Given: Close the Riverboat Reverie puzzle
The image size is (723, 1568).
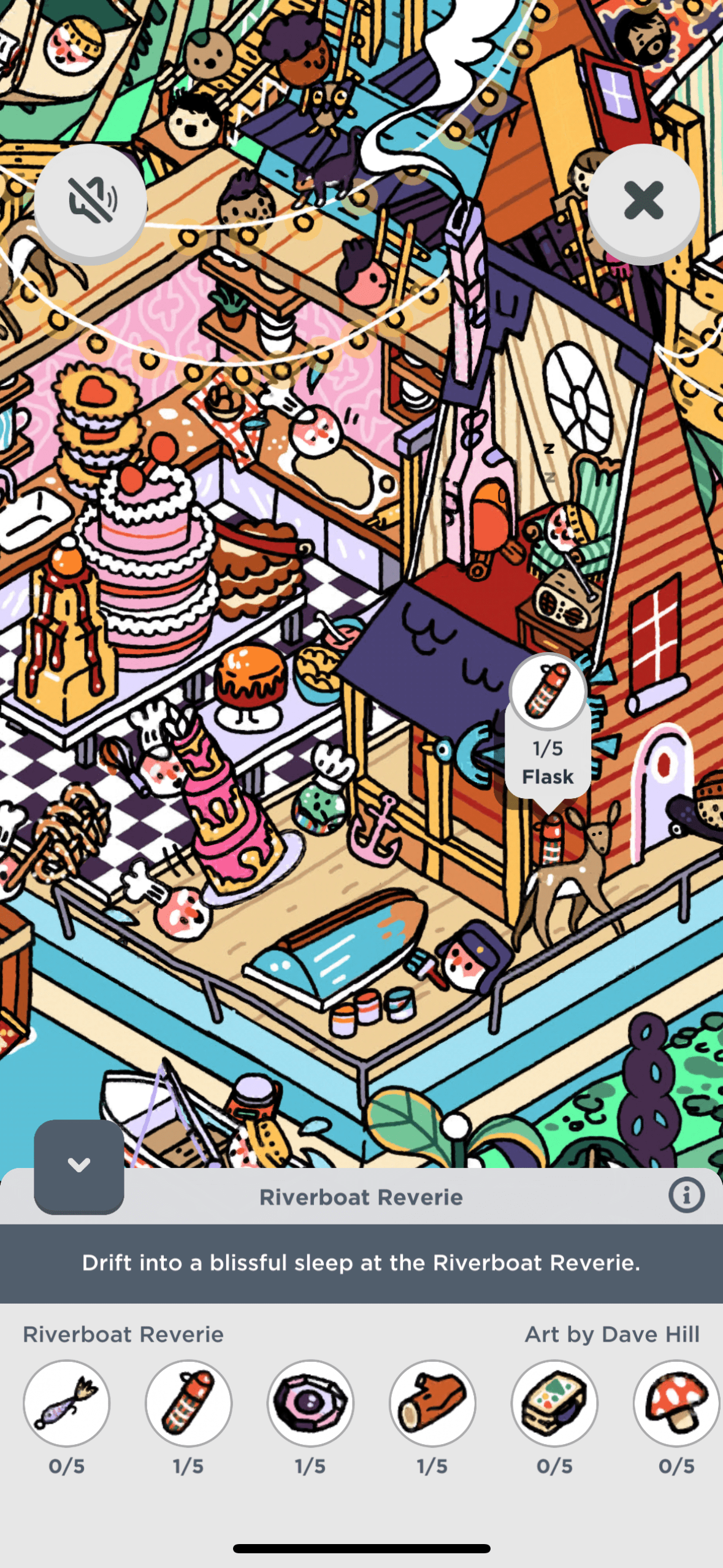Looking at the screenshot, I should (x=643, y=201).
